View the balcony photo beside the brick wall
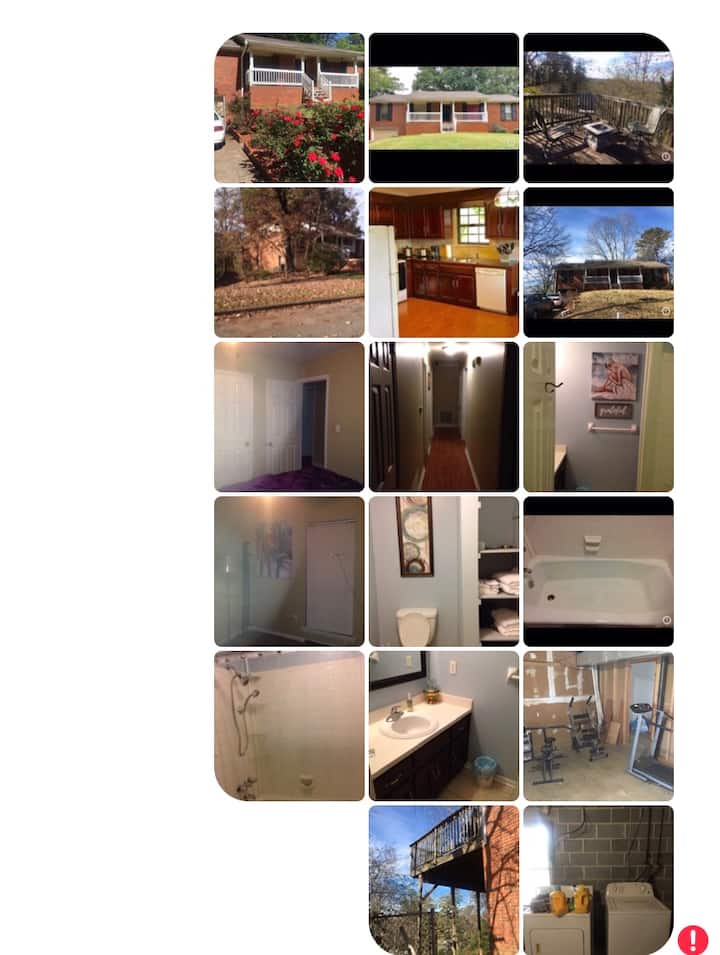 (x=444, y=880)
